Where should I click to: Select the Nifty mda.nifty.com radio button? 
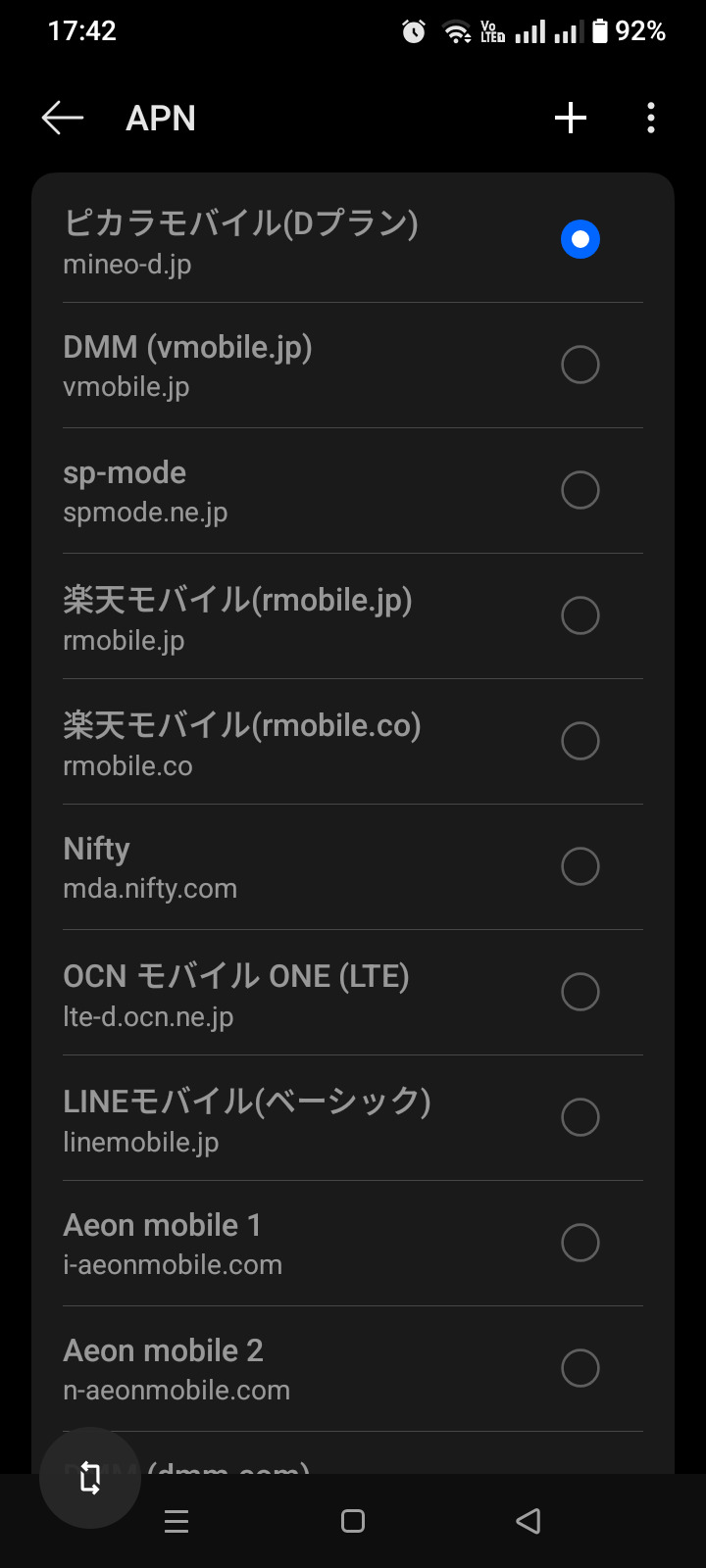click(580, 866)
